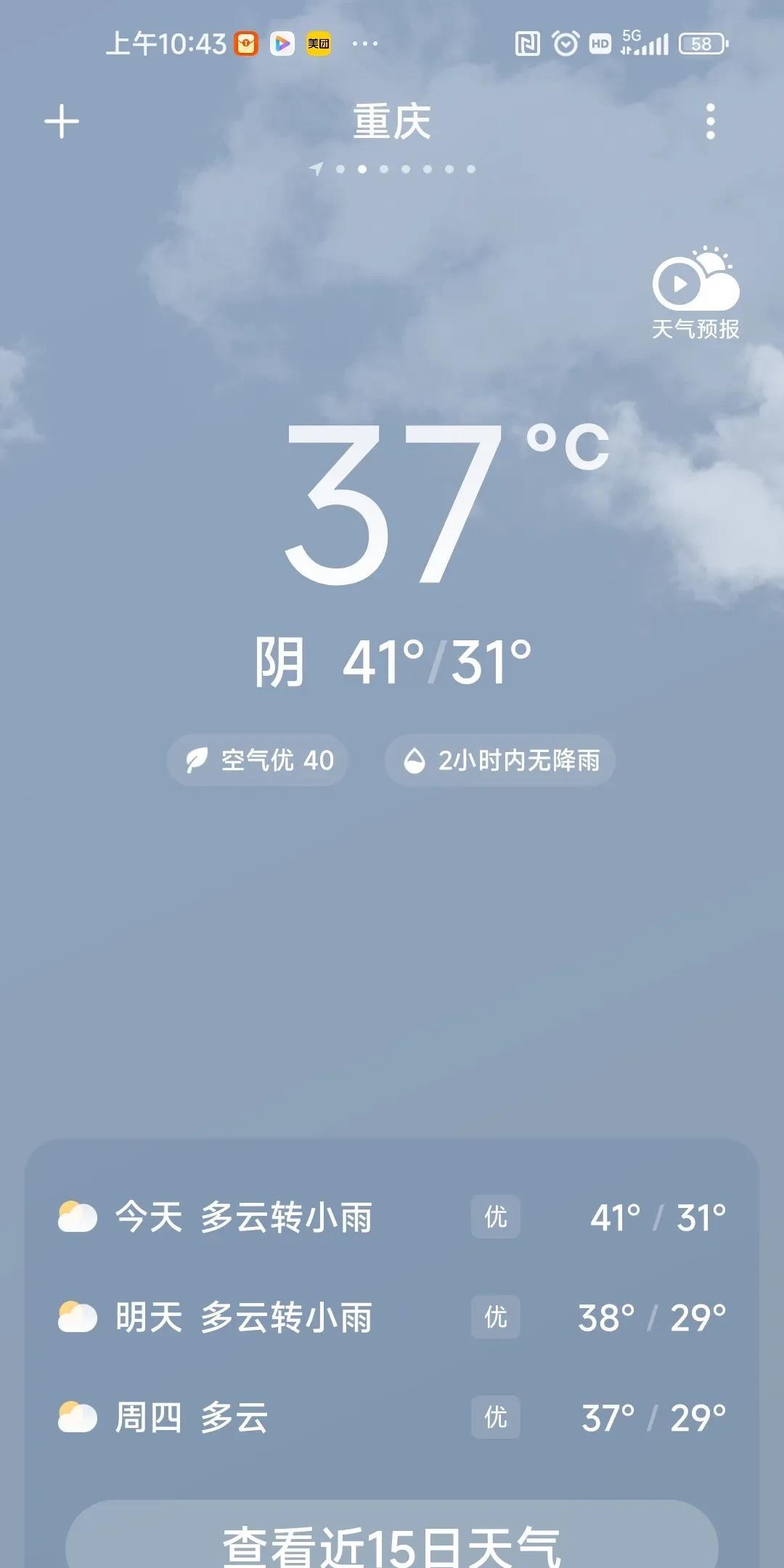Check the 2小时内无降雨 rainfall chip

point(500,760)
